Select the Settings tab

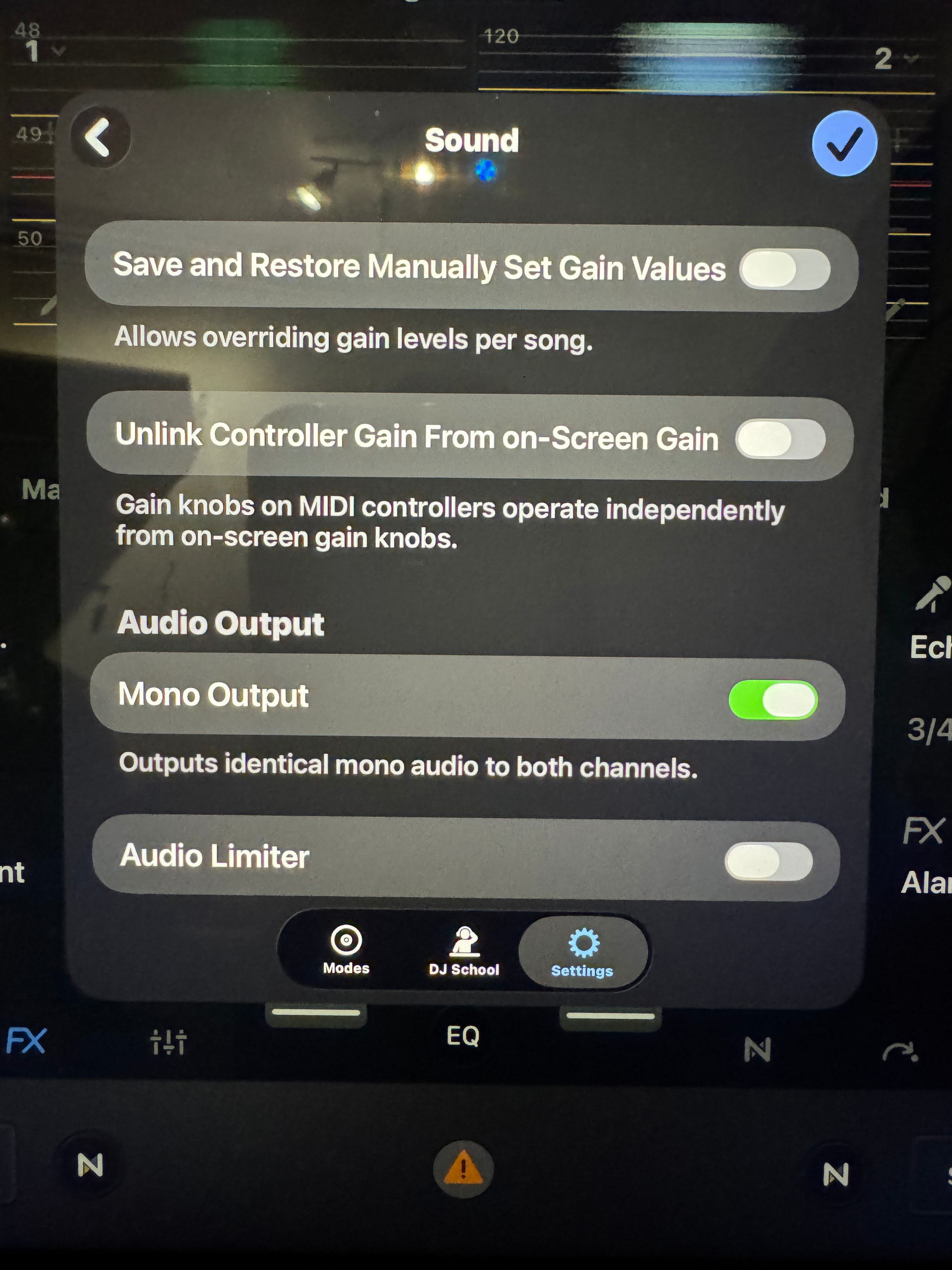point(583,953)
